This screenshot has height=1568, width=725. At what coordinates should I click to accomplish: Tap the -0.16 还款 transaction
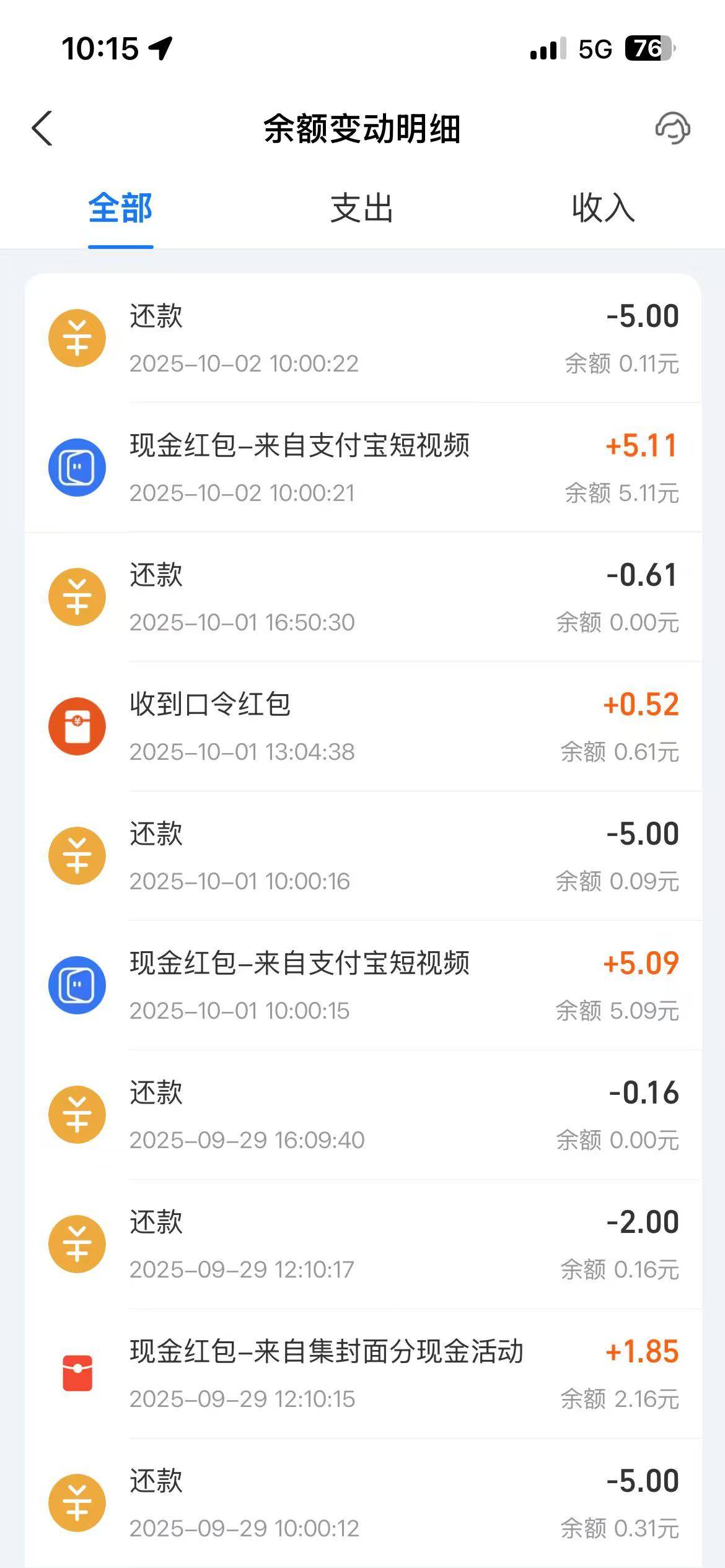click(x=362, y=1115)
